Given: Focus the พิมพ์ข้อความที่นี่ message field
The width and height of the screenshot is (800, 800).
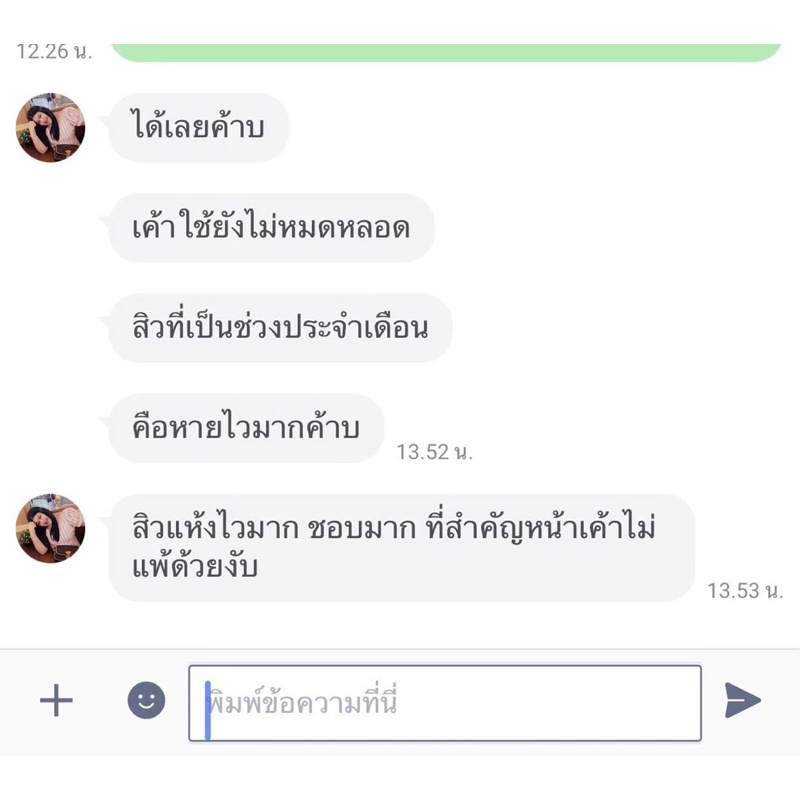Looking at the screenshot, I should tap(445, 703).
